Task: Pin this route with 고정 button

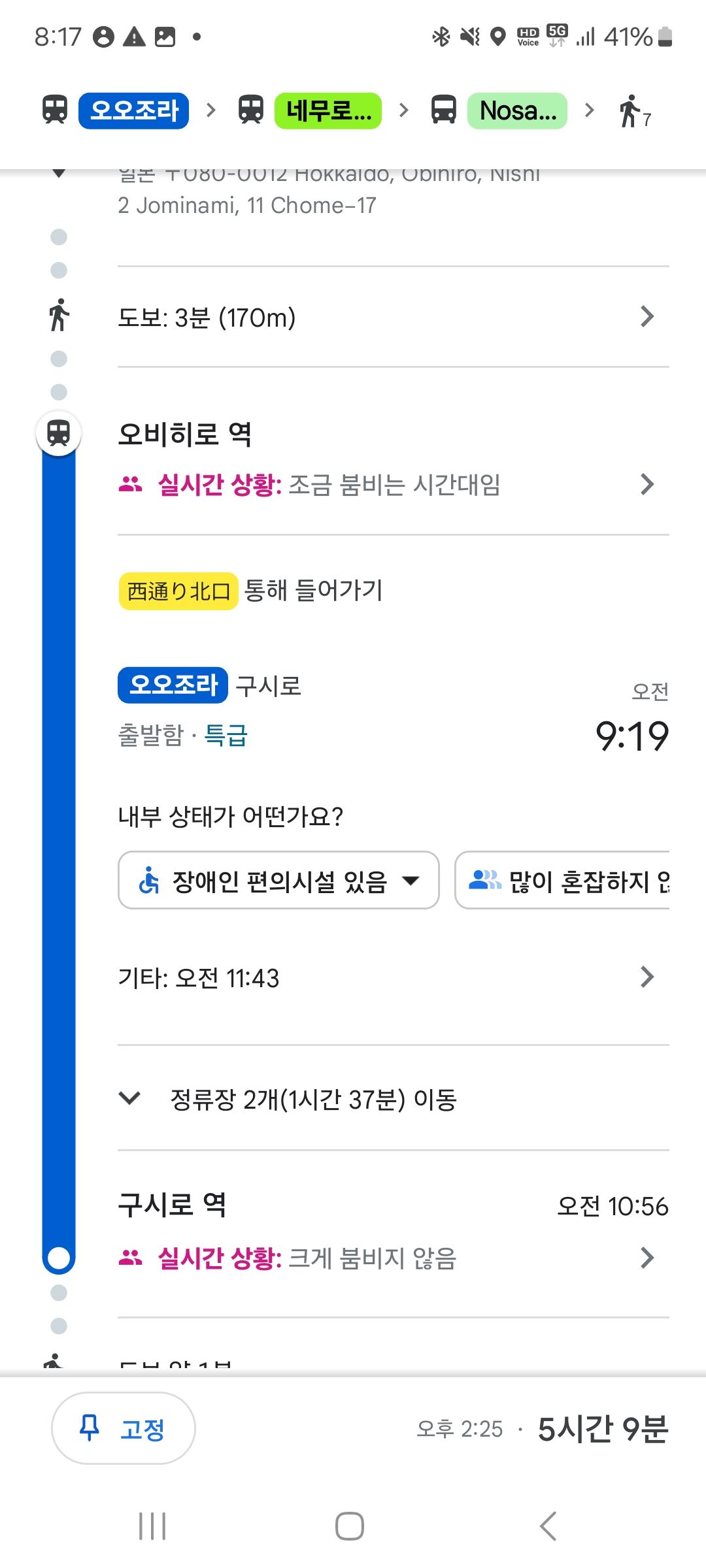Action: pyautogui.click(x=124, y=1428)
